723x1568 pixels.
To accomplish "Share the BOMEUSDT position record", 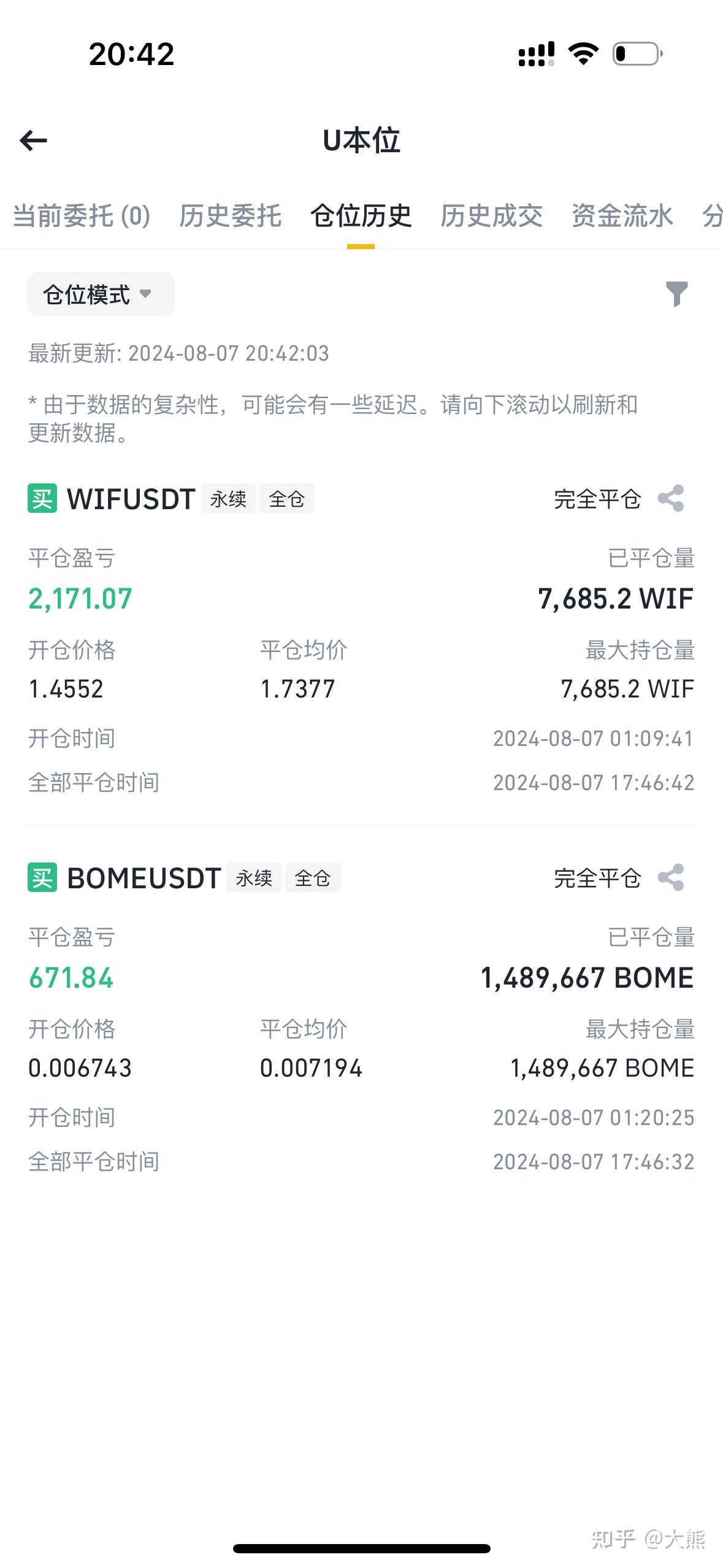I will [671, 877].
